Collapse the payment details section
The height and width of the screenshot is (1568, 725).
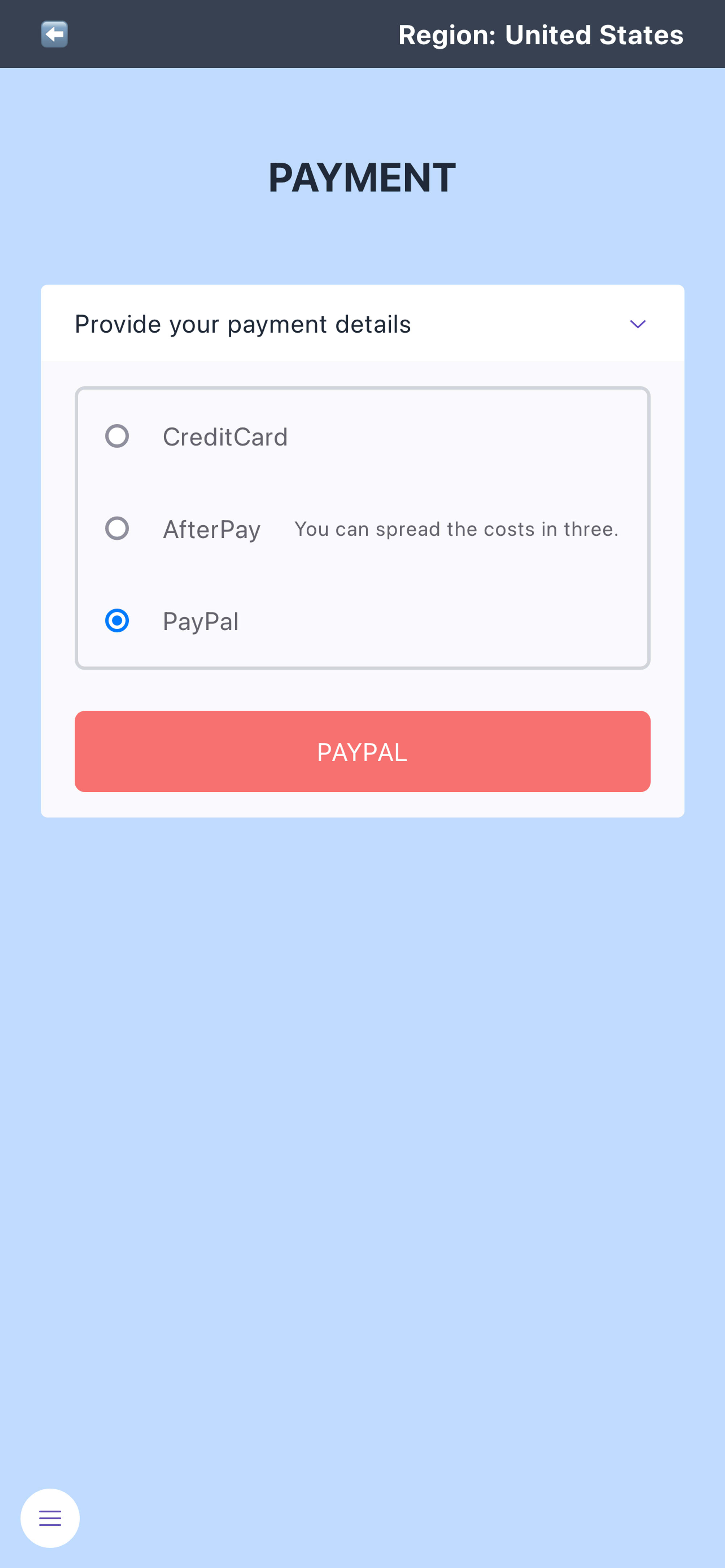coord(637,324)
